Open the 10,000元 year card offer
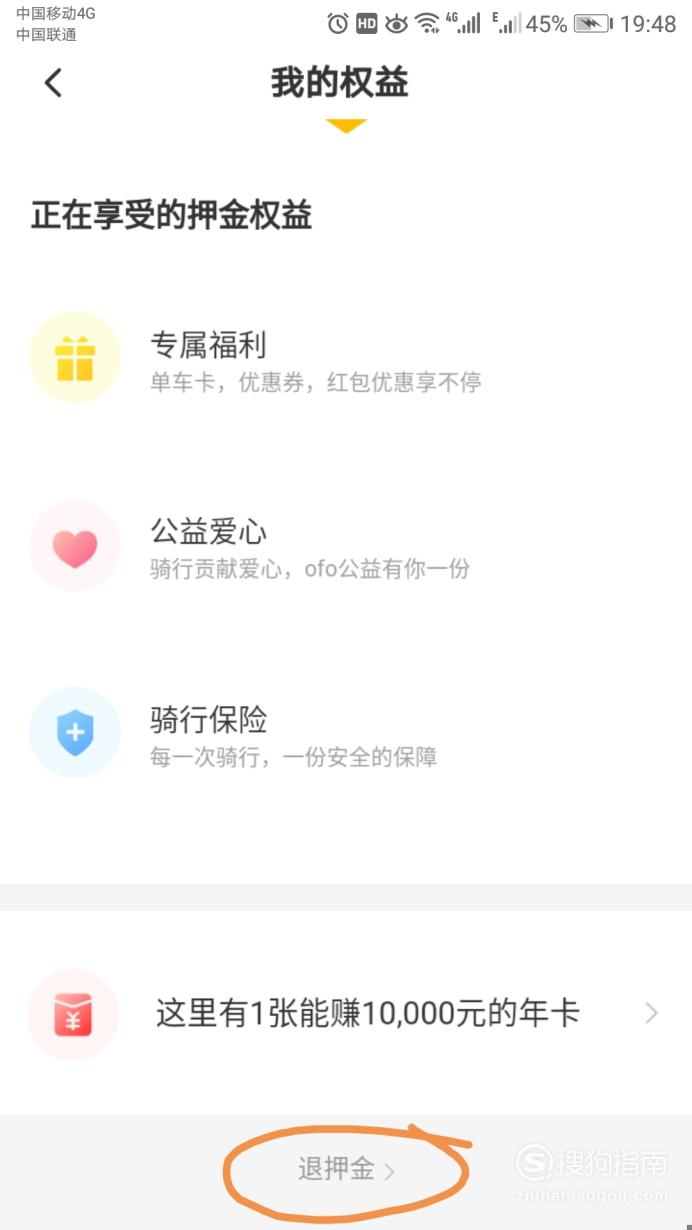Viewport: 692px width, 1230px height. click(346, 1013)
